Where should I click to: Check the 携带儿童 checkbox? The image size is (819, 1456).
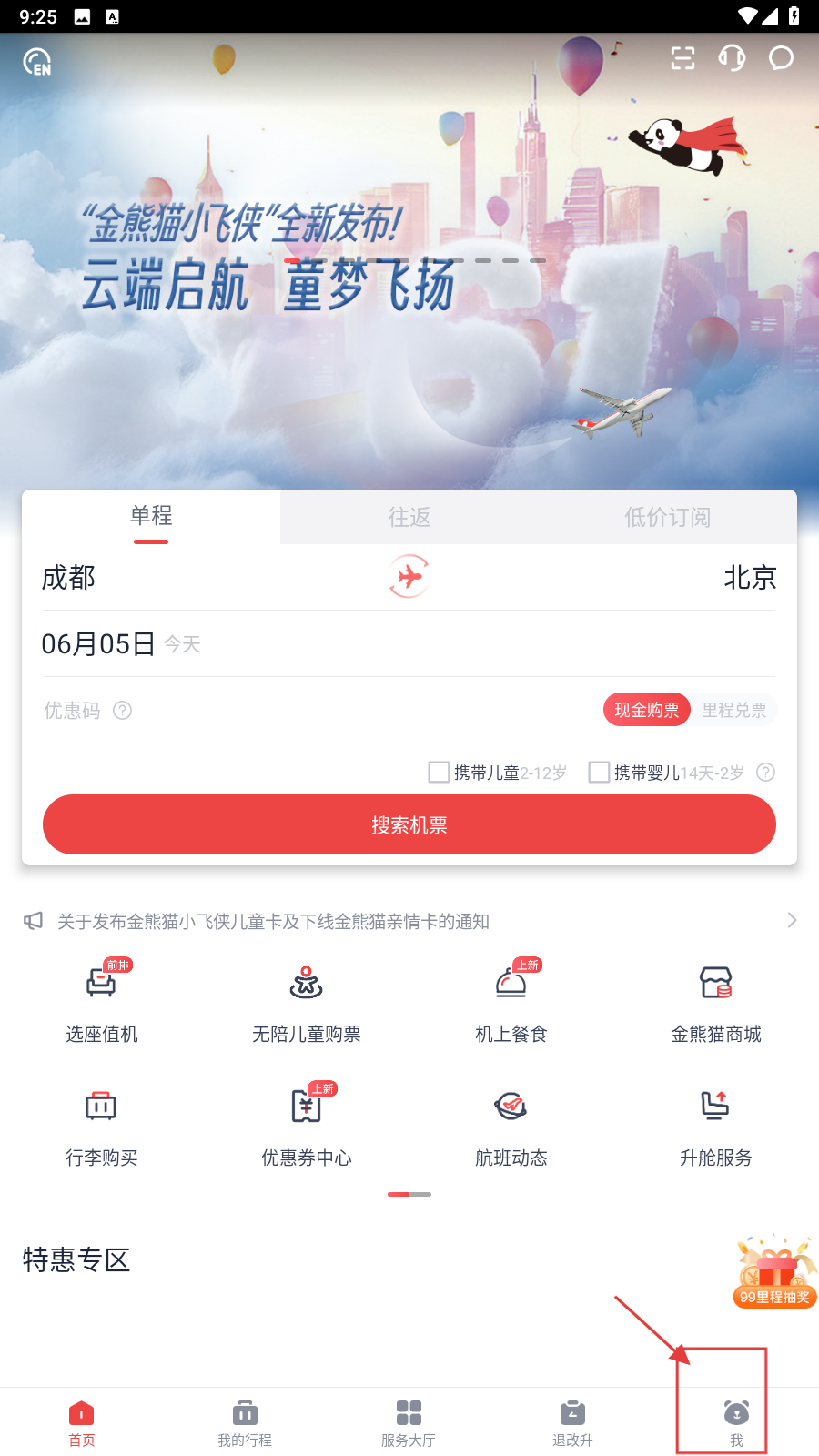[439, 773]
